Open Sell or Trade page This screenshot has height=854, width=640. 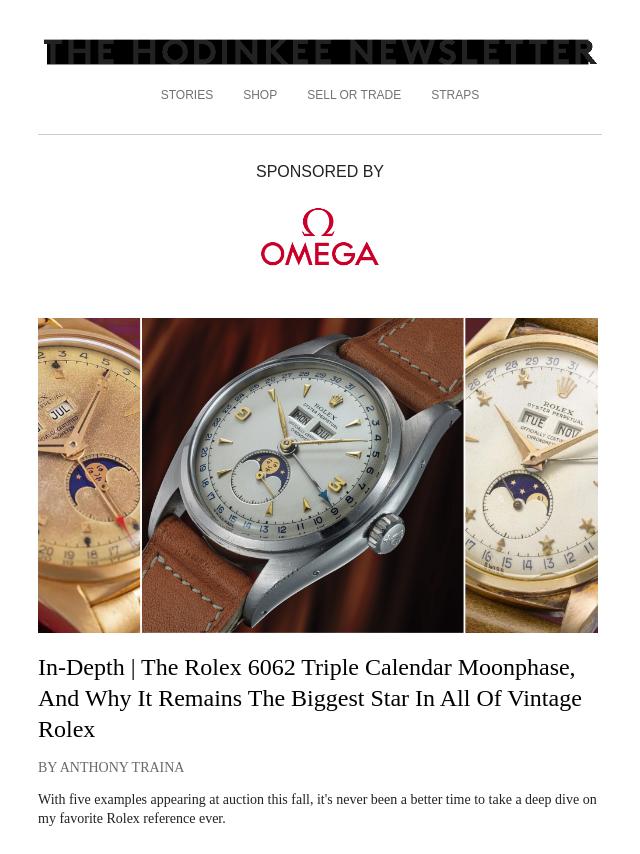tap(354, 95)
